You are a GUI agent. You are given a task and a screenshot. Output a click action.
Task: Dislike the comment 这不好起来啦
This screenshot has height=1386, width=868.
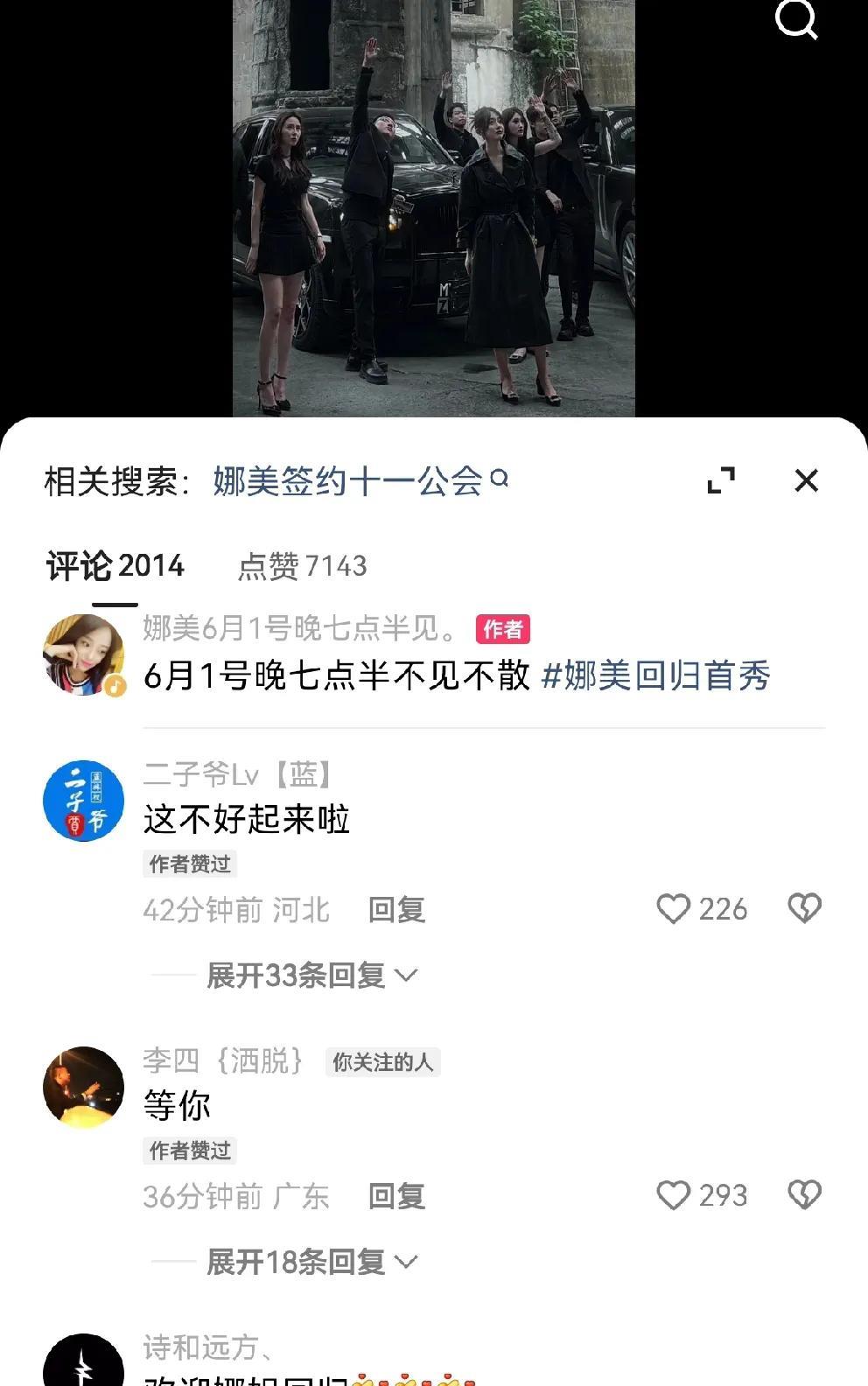coord(804,909)
